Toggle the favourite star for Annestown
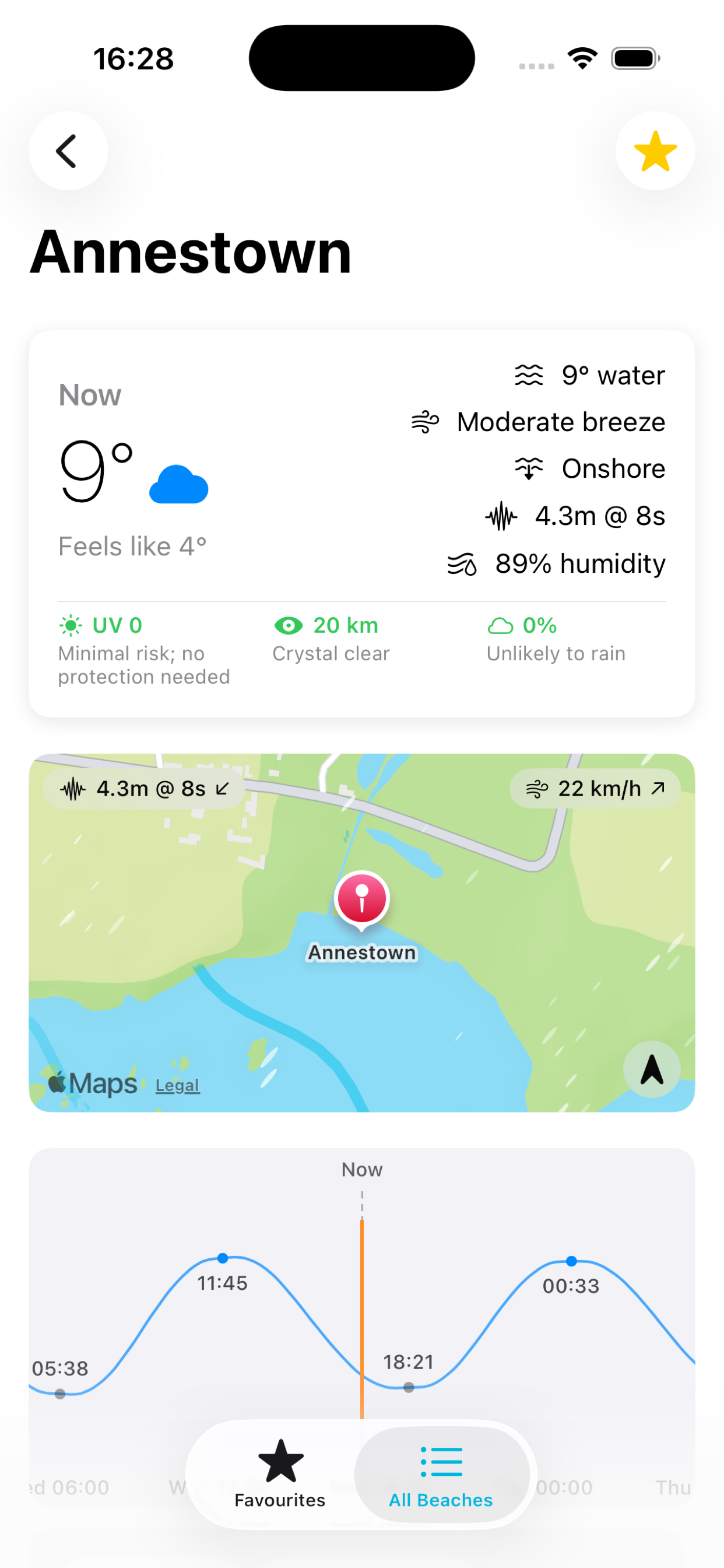 coord(655,150)
